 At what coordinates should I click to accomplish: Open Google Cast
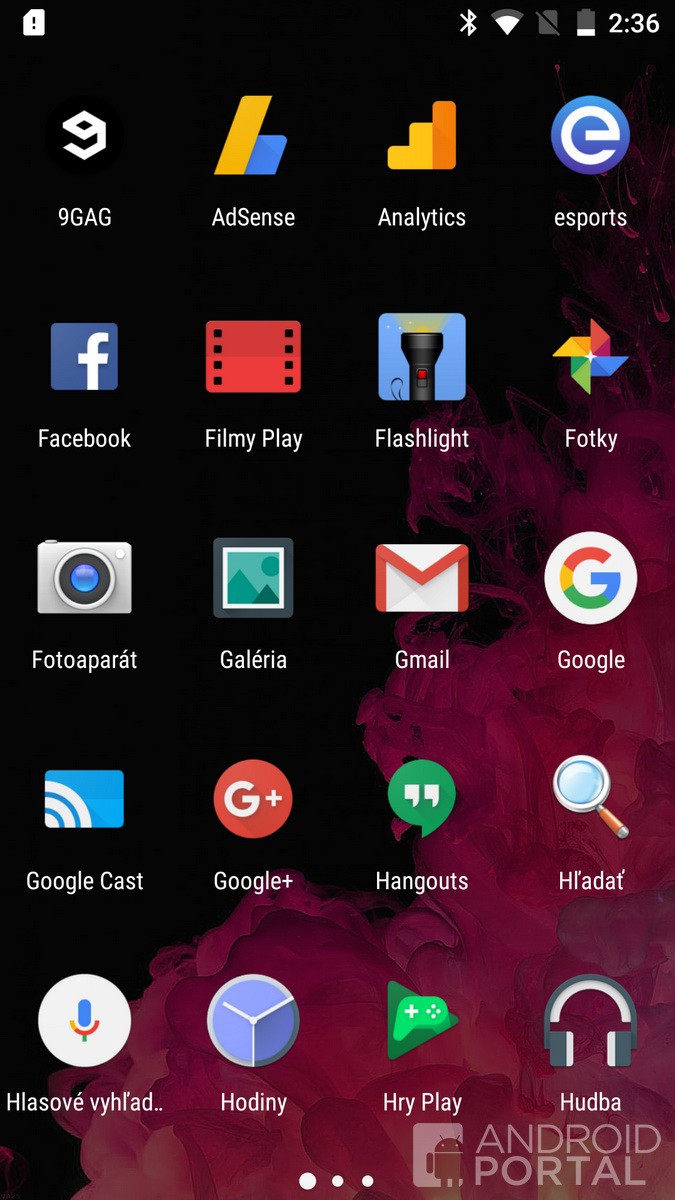(84, 799)
